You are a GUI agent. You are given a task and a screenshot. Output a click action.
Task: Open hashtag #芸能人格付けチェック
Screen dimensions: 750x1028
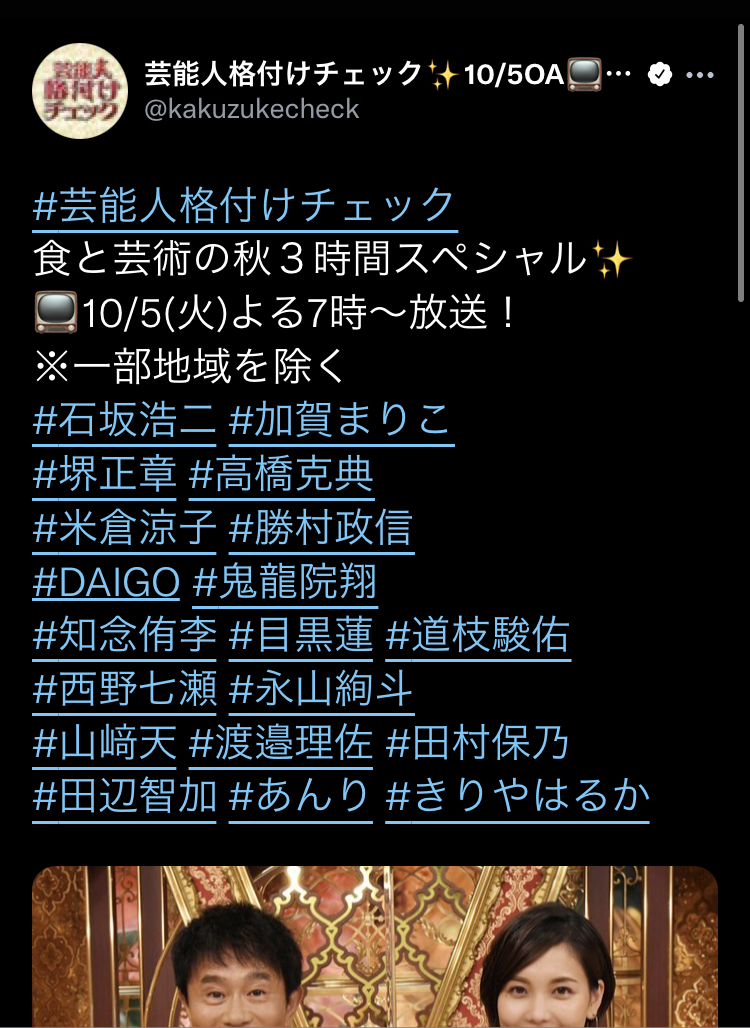pyautogui.click(x=245, y=206)
